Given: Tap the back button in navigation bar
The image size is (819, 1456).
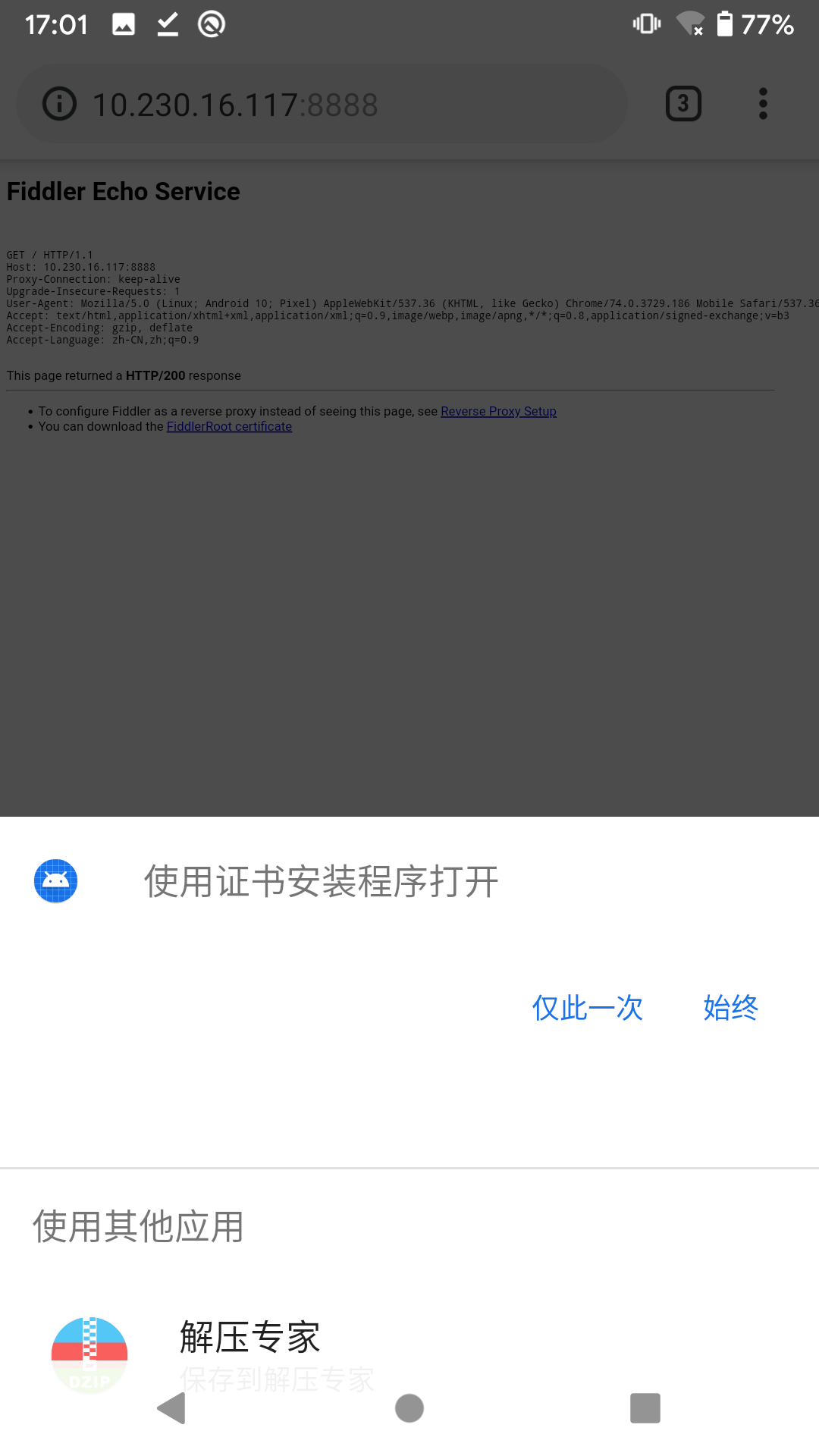Looking at the screenshot, I should point(172,1408).
